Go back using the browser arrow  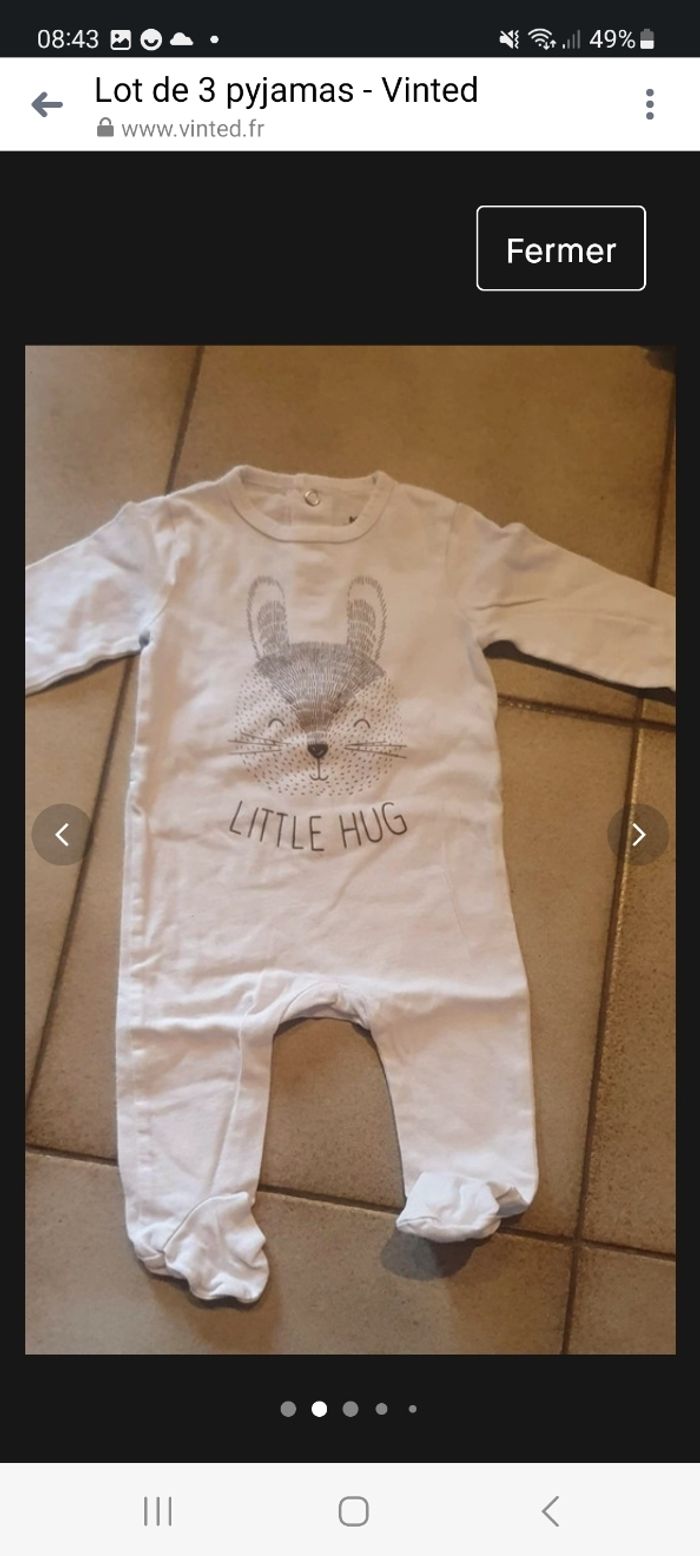tap(46, 104)
